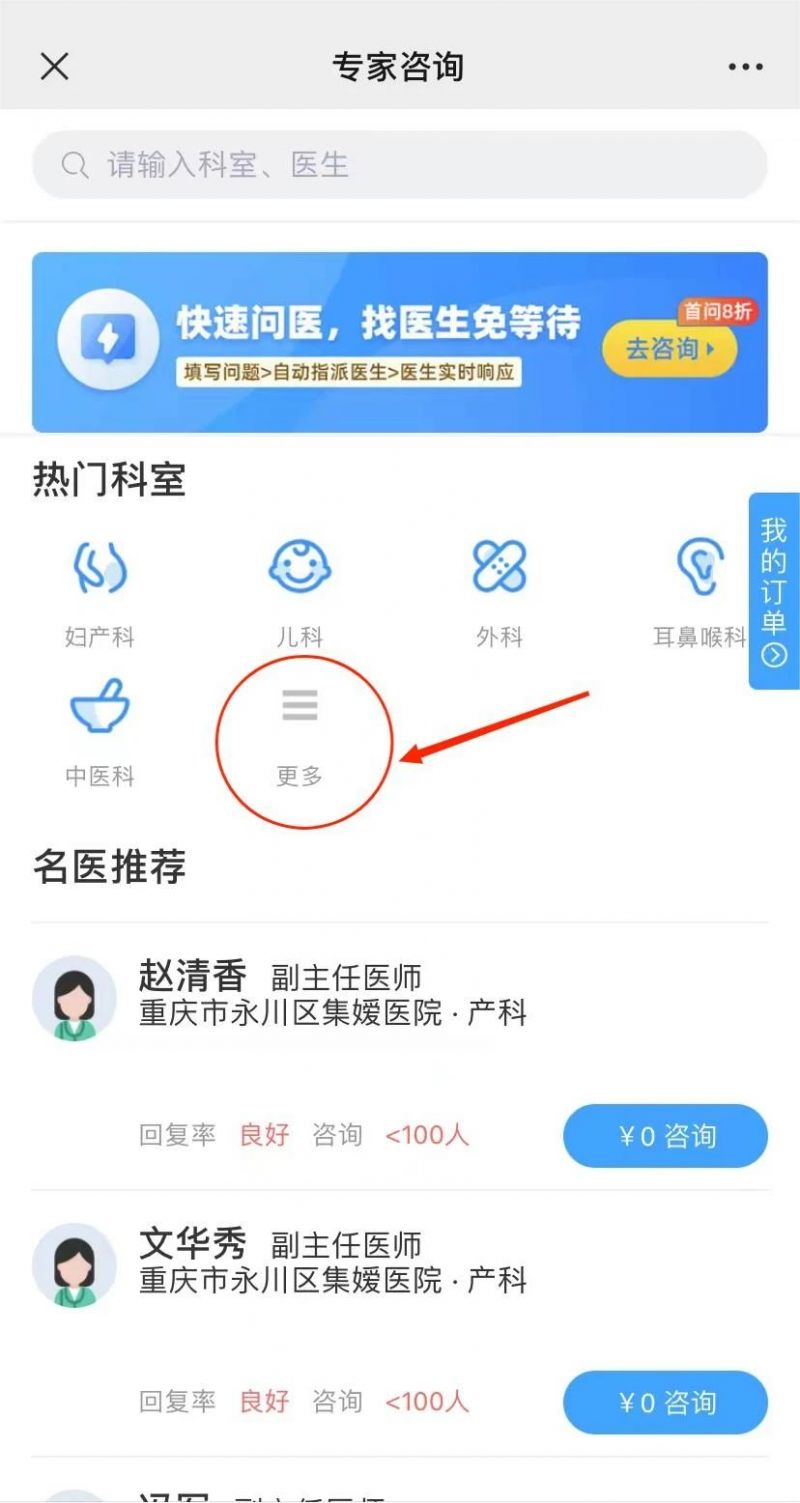The image size is (800, 1503).
Task: Choose the 耳鼻喉科 department
Action: (699, 592)
